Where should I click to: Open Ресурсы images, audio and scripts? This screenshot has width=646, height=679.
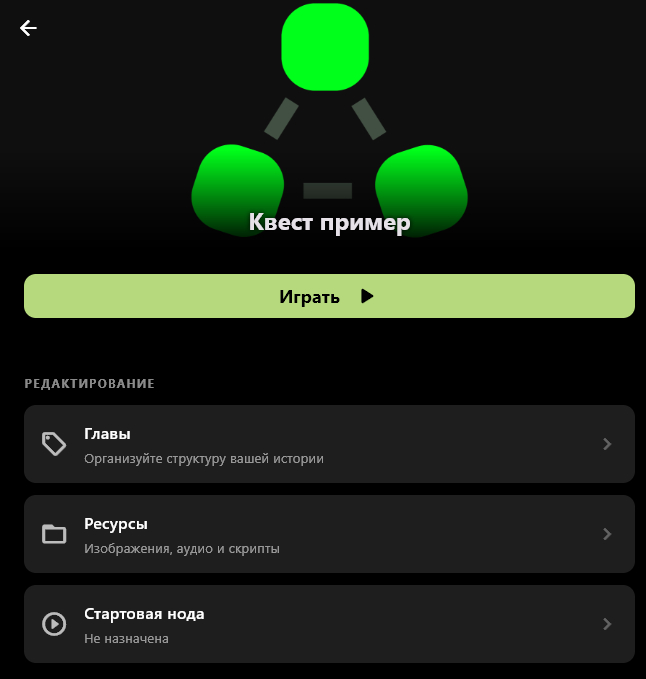[329, 534]
